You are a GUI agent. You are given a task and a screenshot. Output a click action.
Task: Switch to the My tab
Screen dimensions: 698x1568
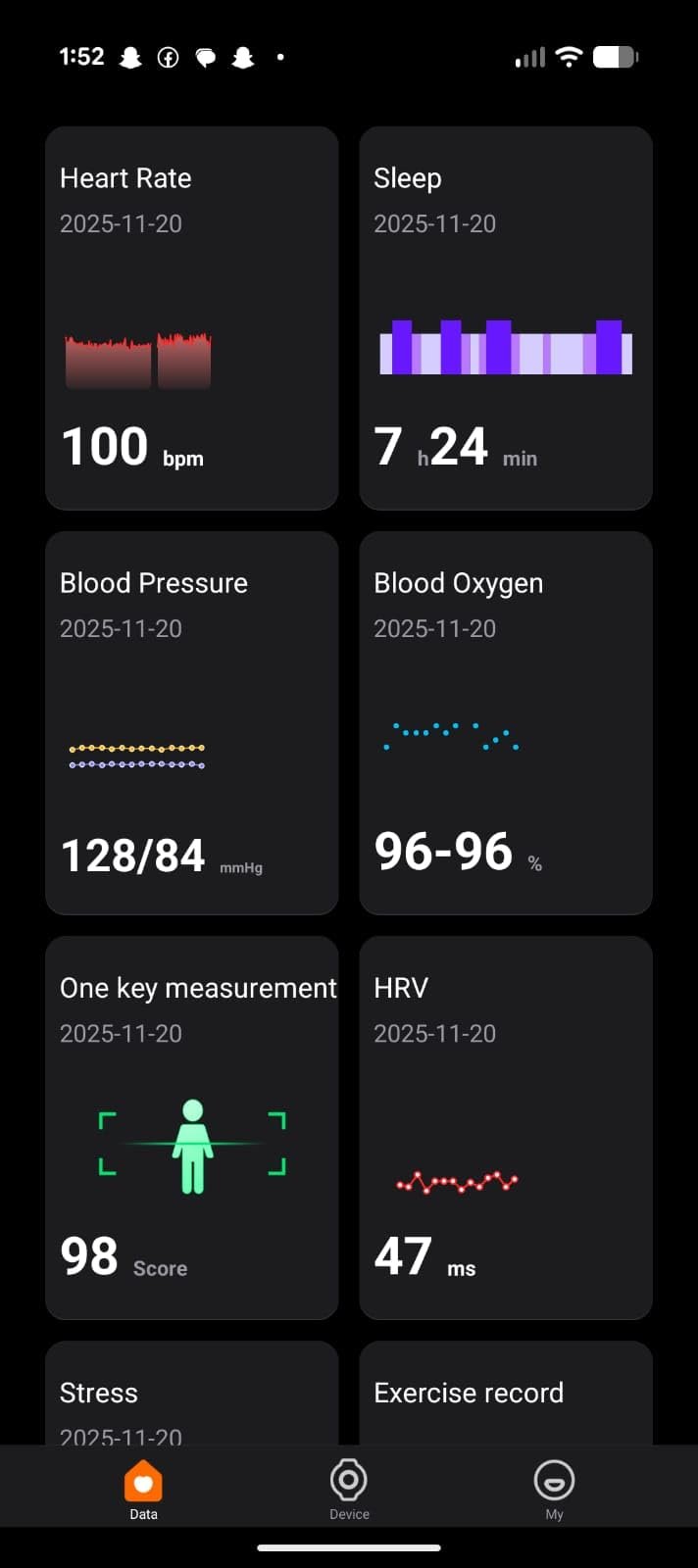554,1488
